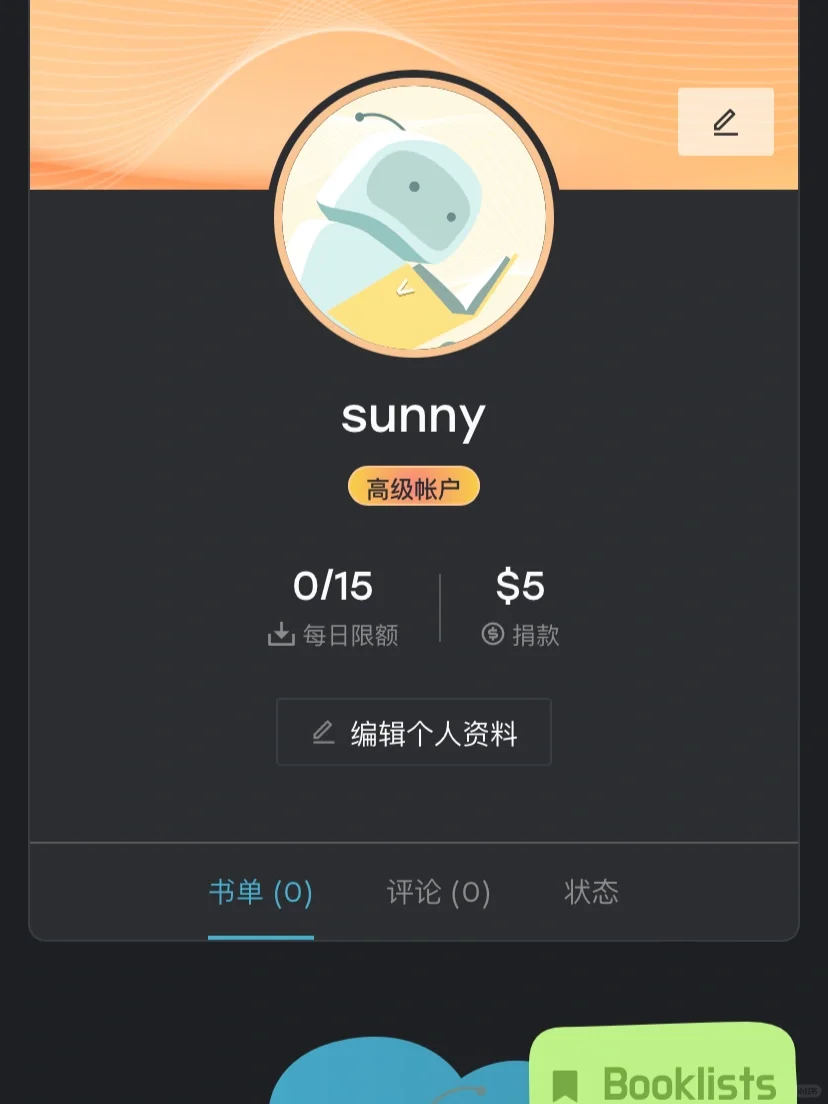The image size is (828, 1104).
Task: Open 编辑个人资料 to edit profile
Action: [x=413, y=732]
